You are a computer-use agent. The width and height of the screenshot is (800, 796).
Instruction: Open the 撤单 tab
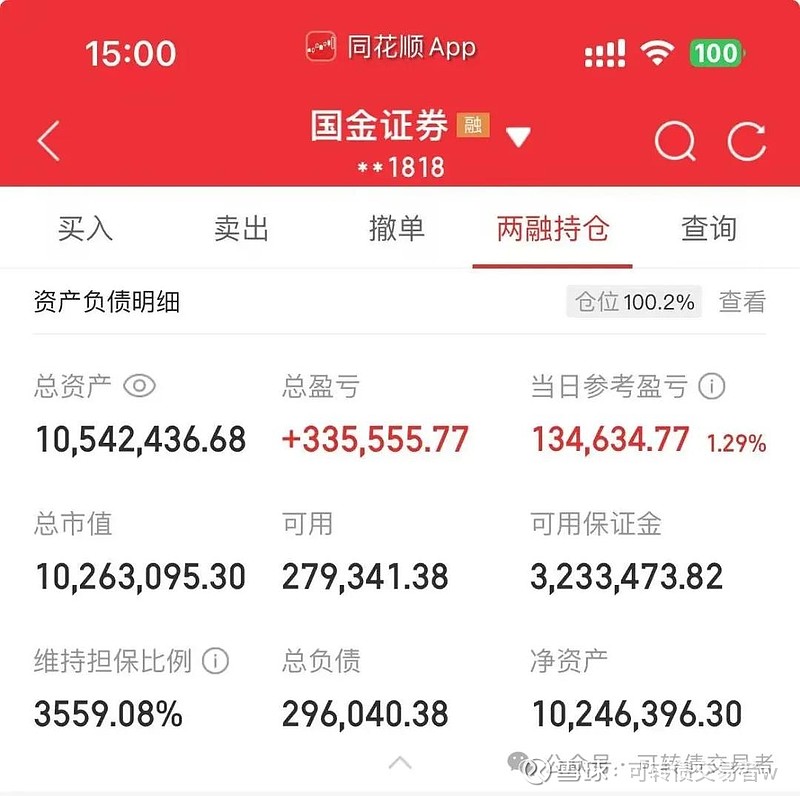click(397, 229)
